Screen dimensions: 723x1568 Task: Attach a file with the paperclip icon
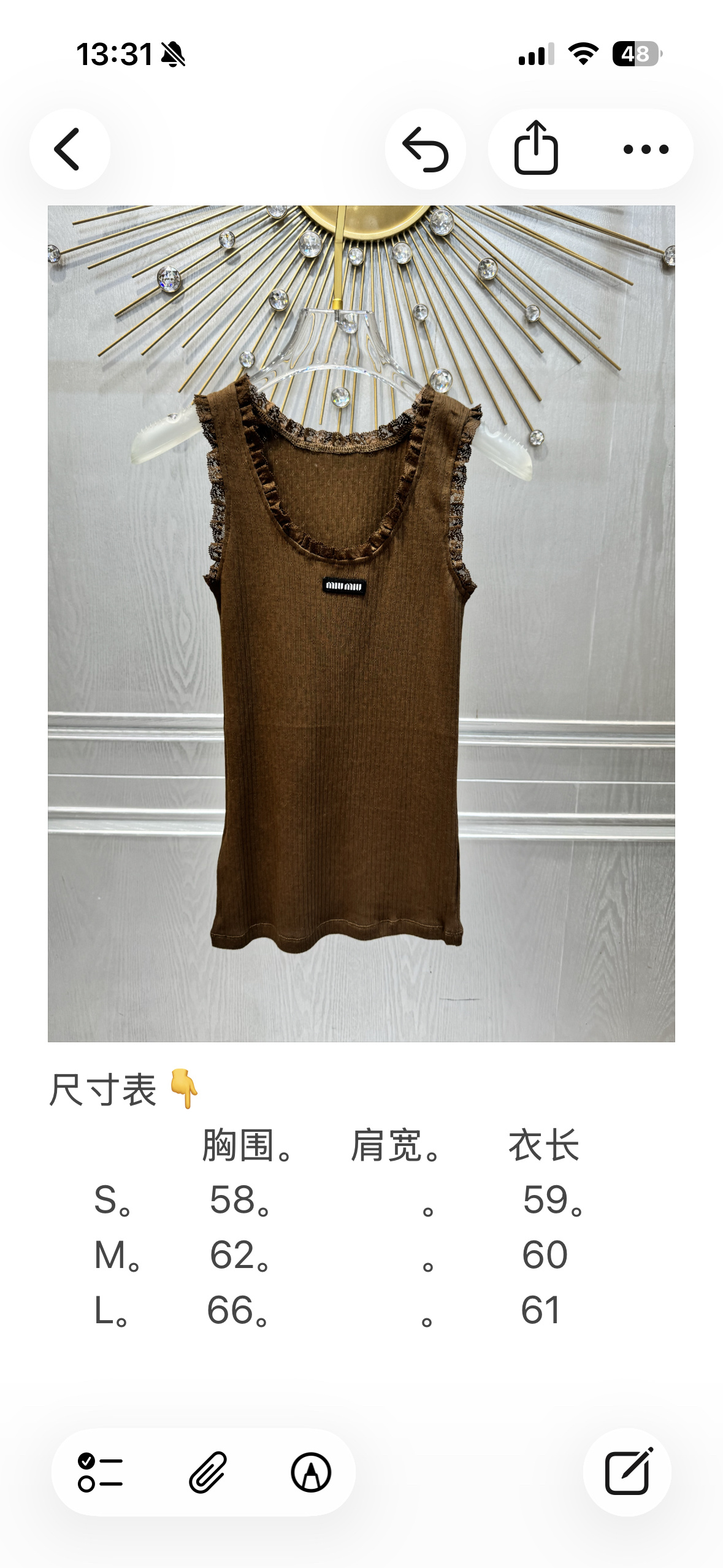click(x=207, y=1472)
